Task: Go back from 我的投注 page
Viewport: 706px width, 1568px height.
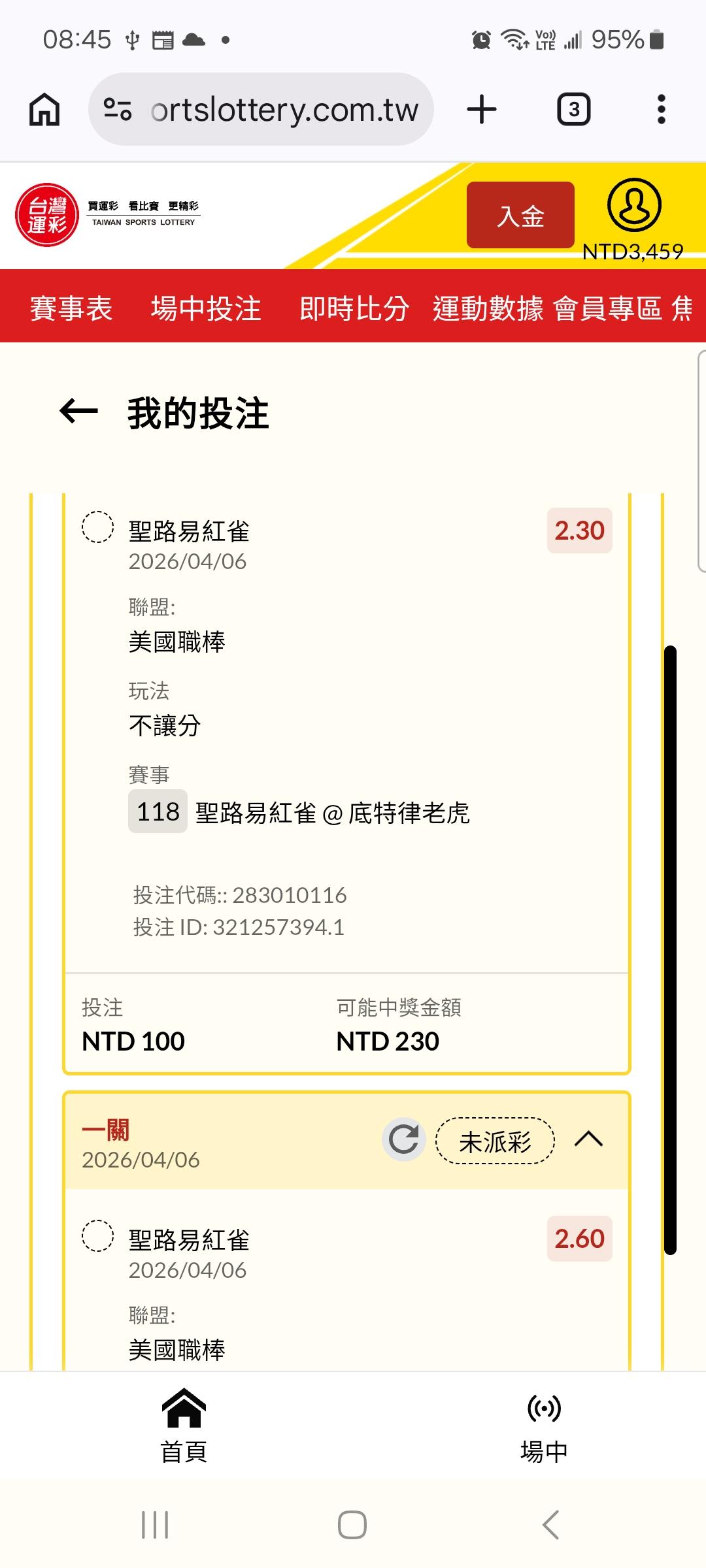Action: click(78, 412)
